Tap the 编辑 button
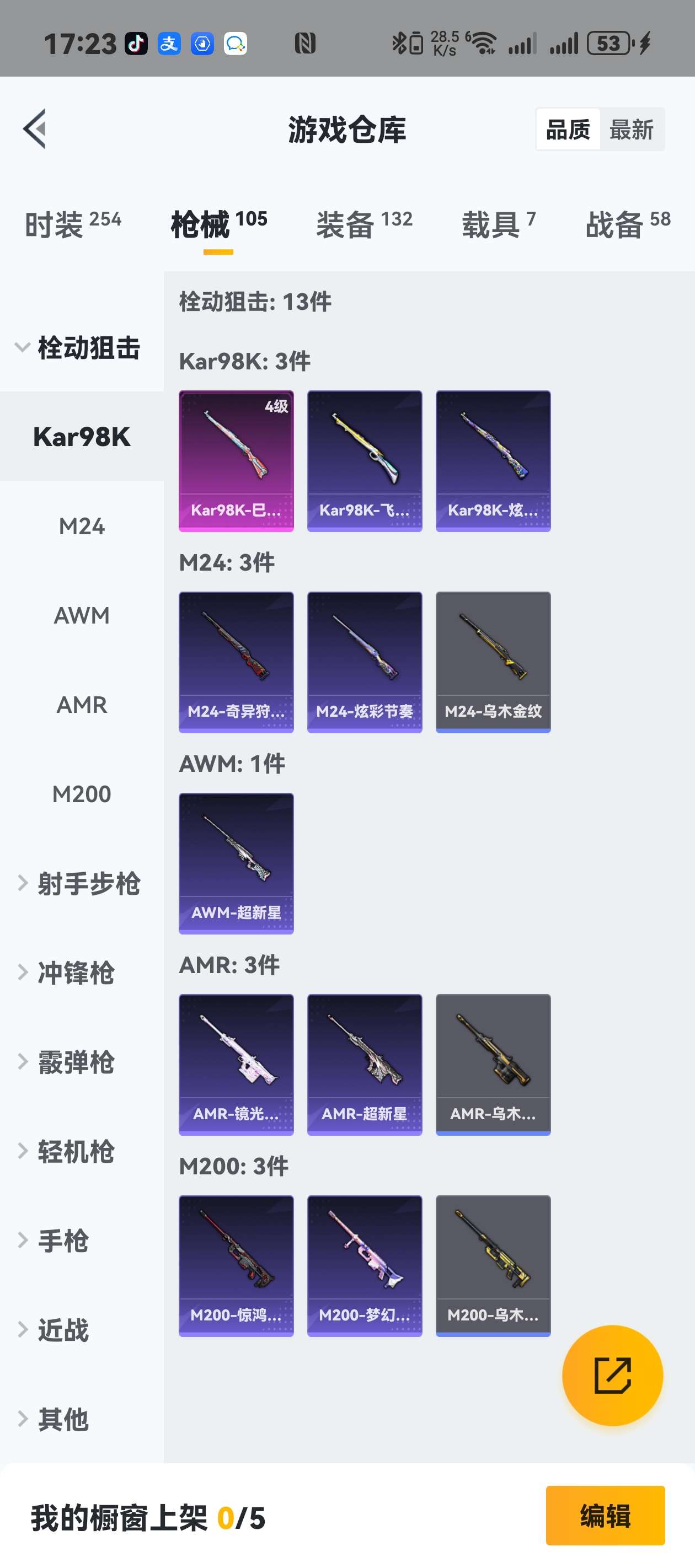 [x=605, y=1515]
